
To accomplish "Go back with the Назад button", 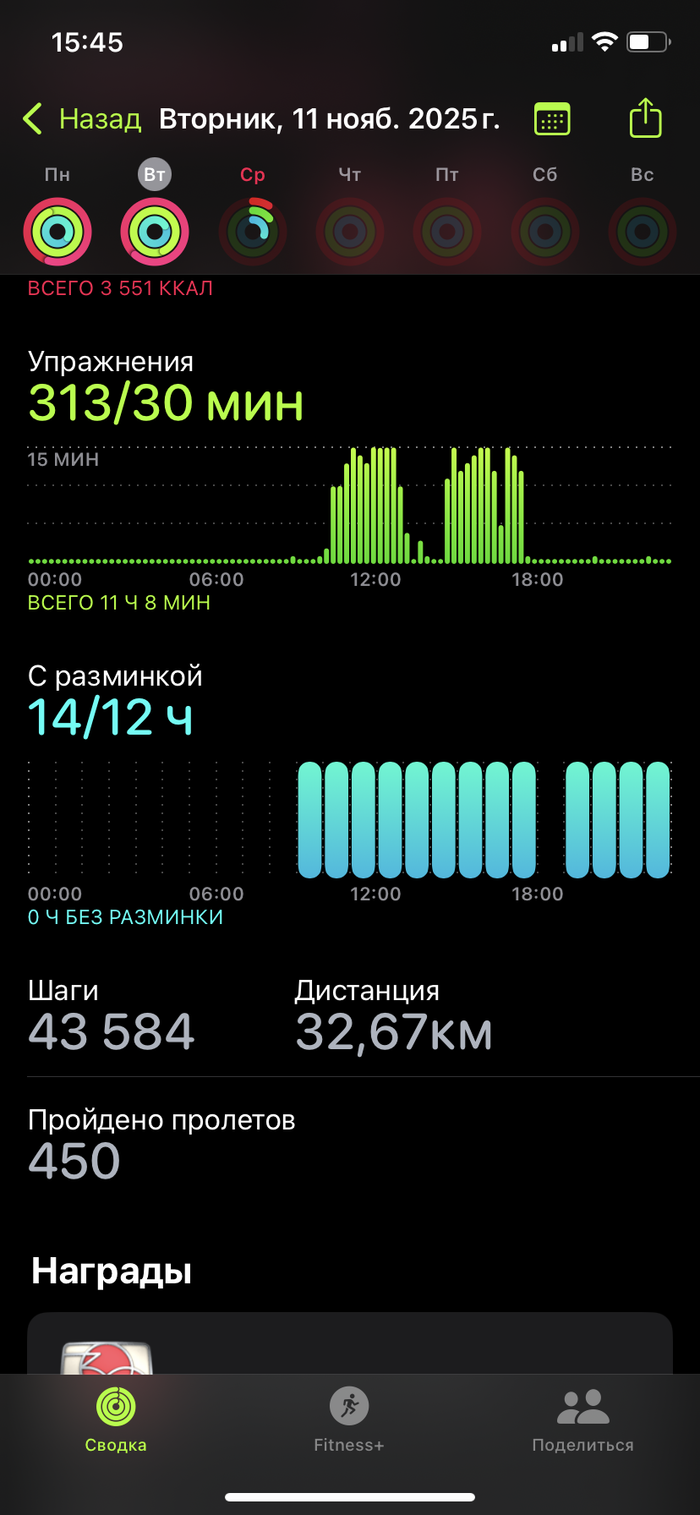I will pos(82,120).
